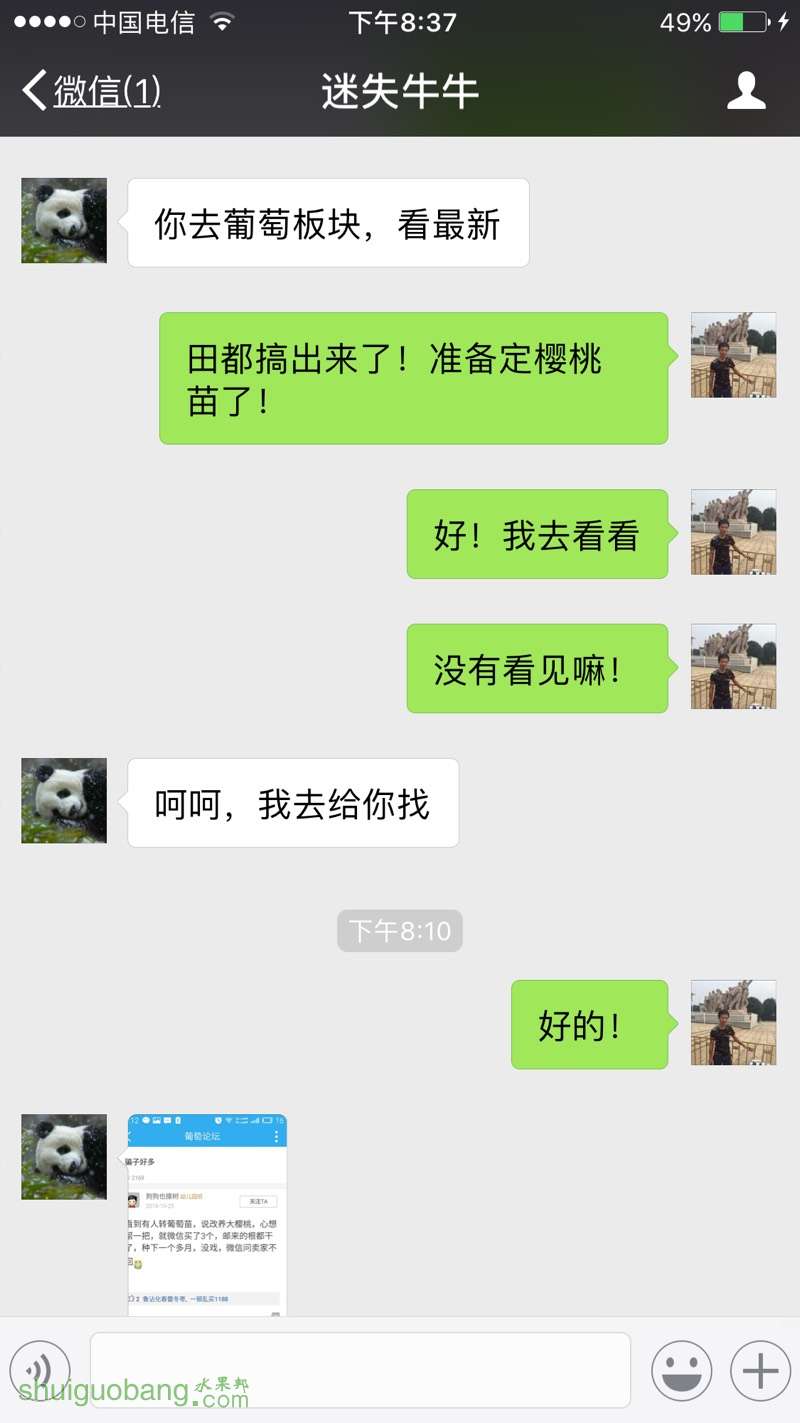Open the plus attachment menu
Screen dimensions: 800x1423
(760, 1370)
